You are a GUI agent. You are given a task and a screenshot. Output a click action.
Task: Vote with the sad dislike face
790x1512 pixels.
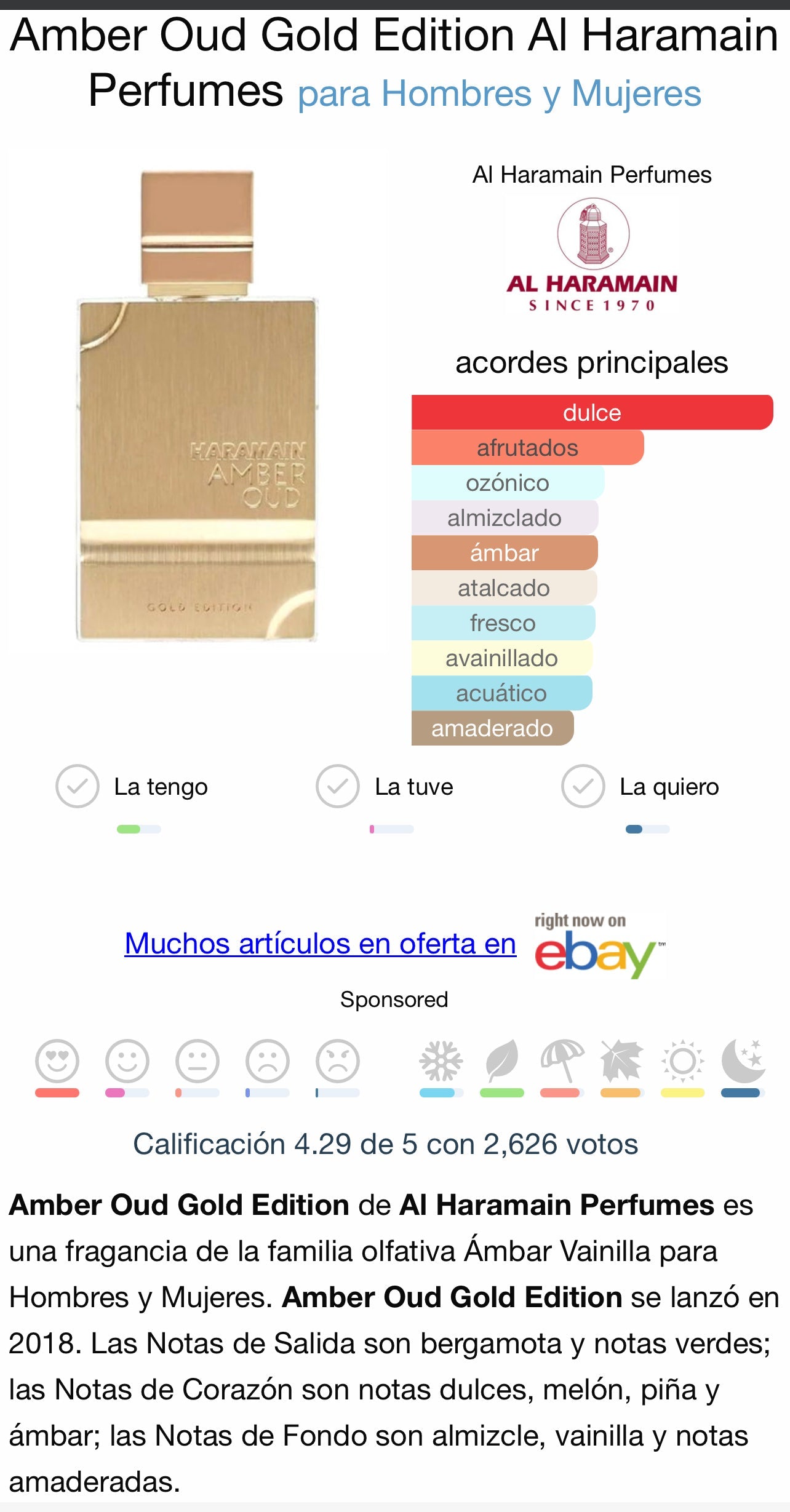tap(268, 1061)
